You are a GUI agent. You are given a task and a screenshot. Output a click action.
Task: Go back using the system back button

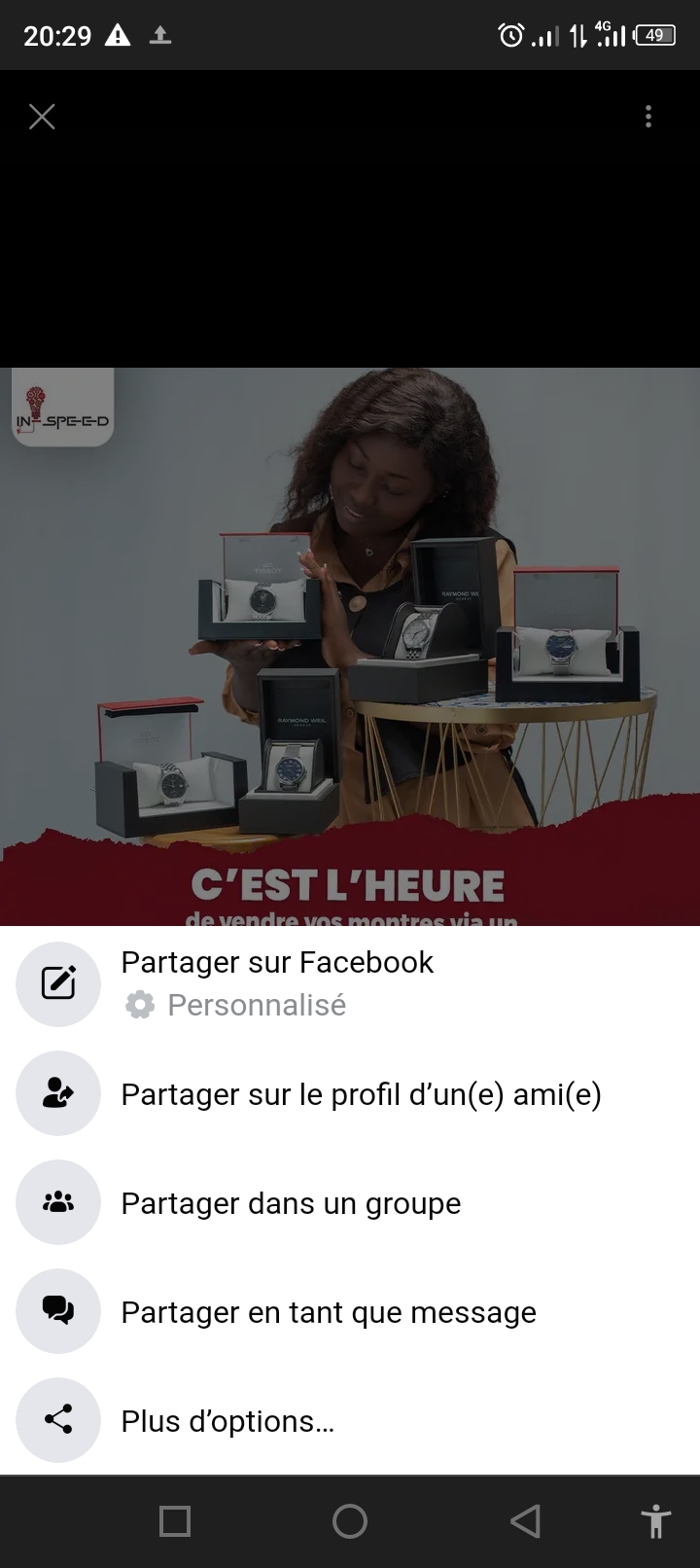point(525,1521)
